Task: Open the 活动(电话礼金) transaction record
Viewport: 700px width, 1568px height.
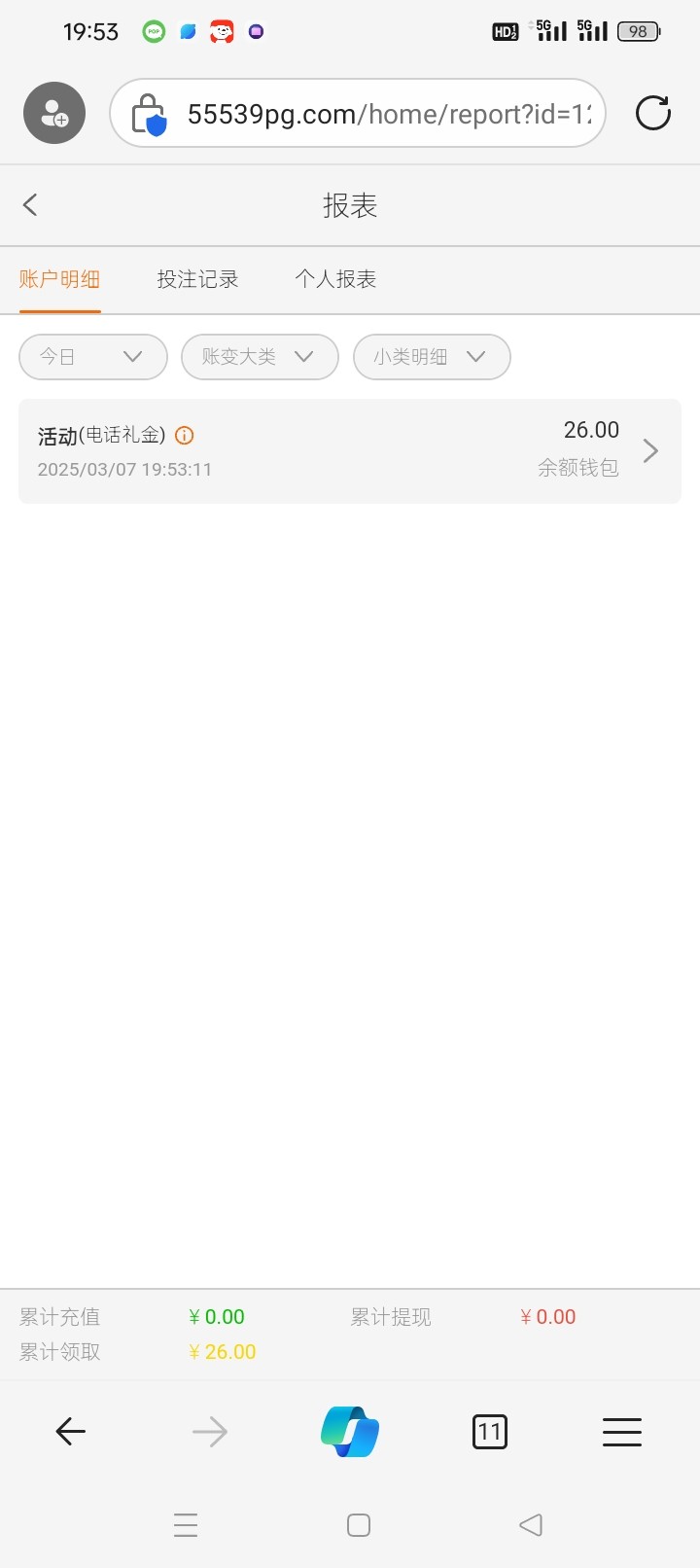Action: [350, 451]
